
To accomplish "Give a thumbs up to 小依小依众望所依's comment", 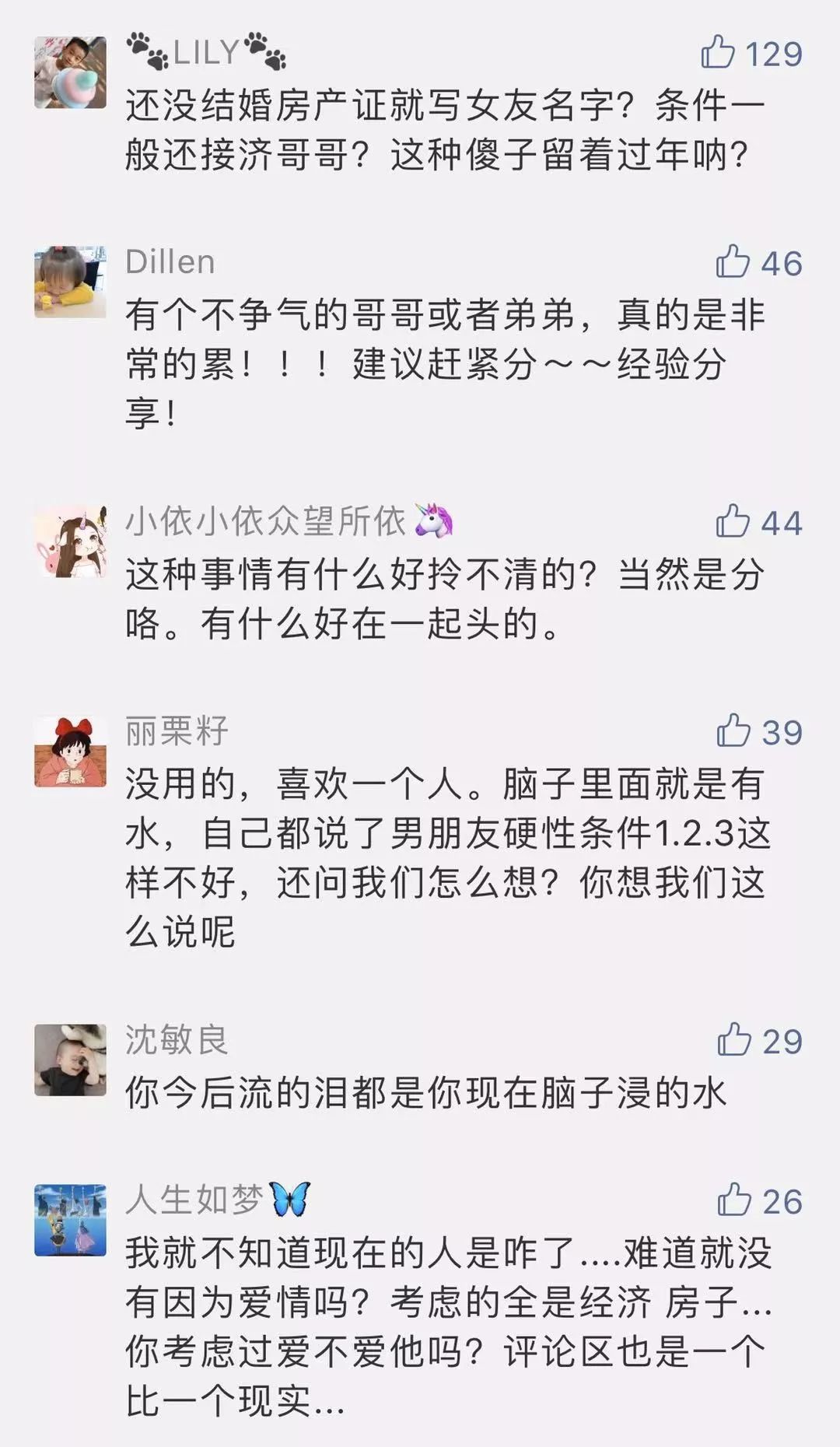I will pyautogui.click(x=733, y=521).
